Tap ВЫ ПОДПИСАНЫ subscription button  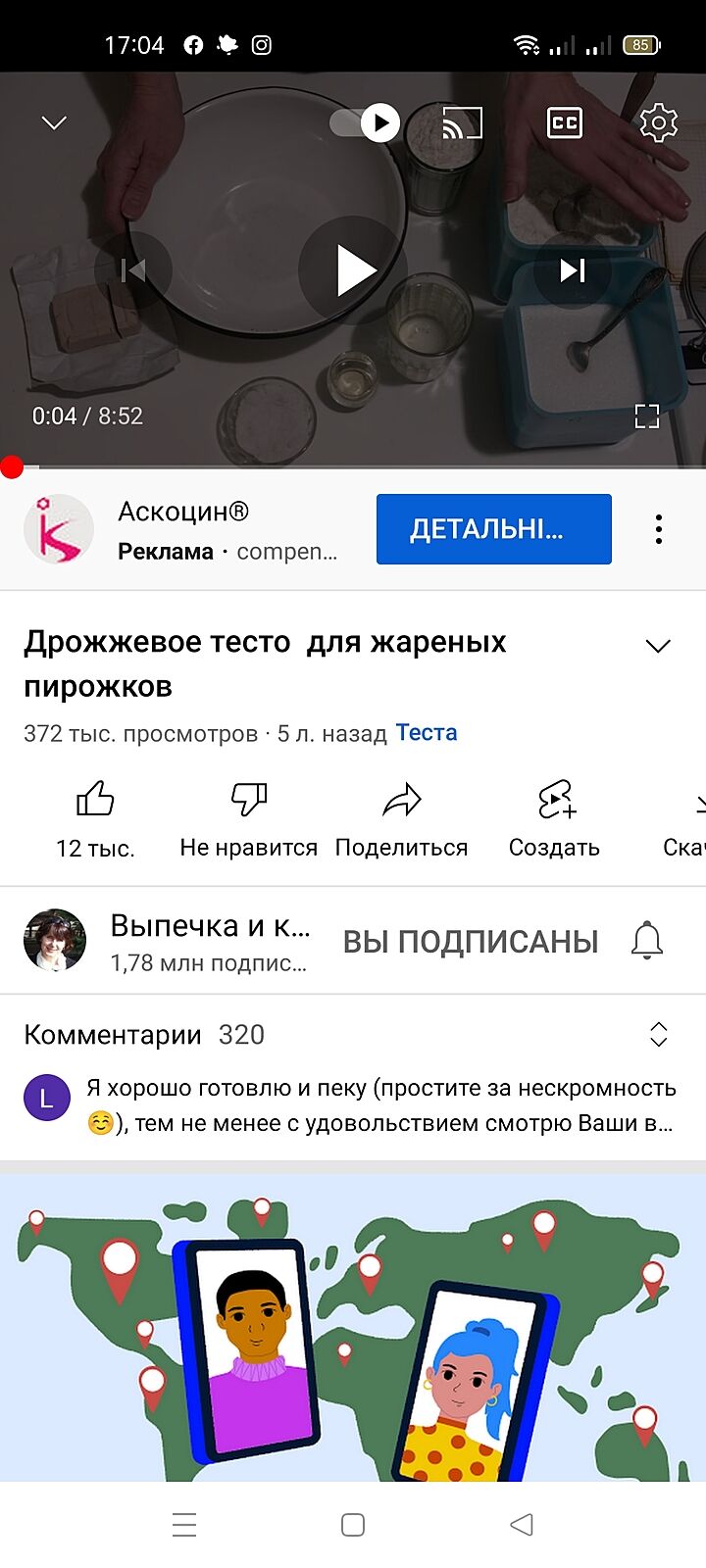(471, 942)
